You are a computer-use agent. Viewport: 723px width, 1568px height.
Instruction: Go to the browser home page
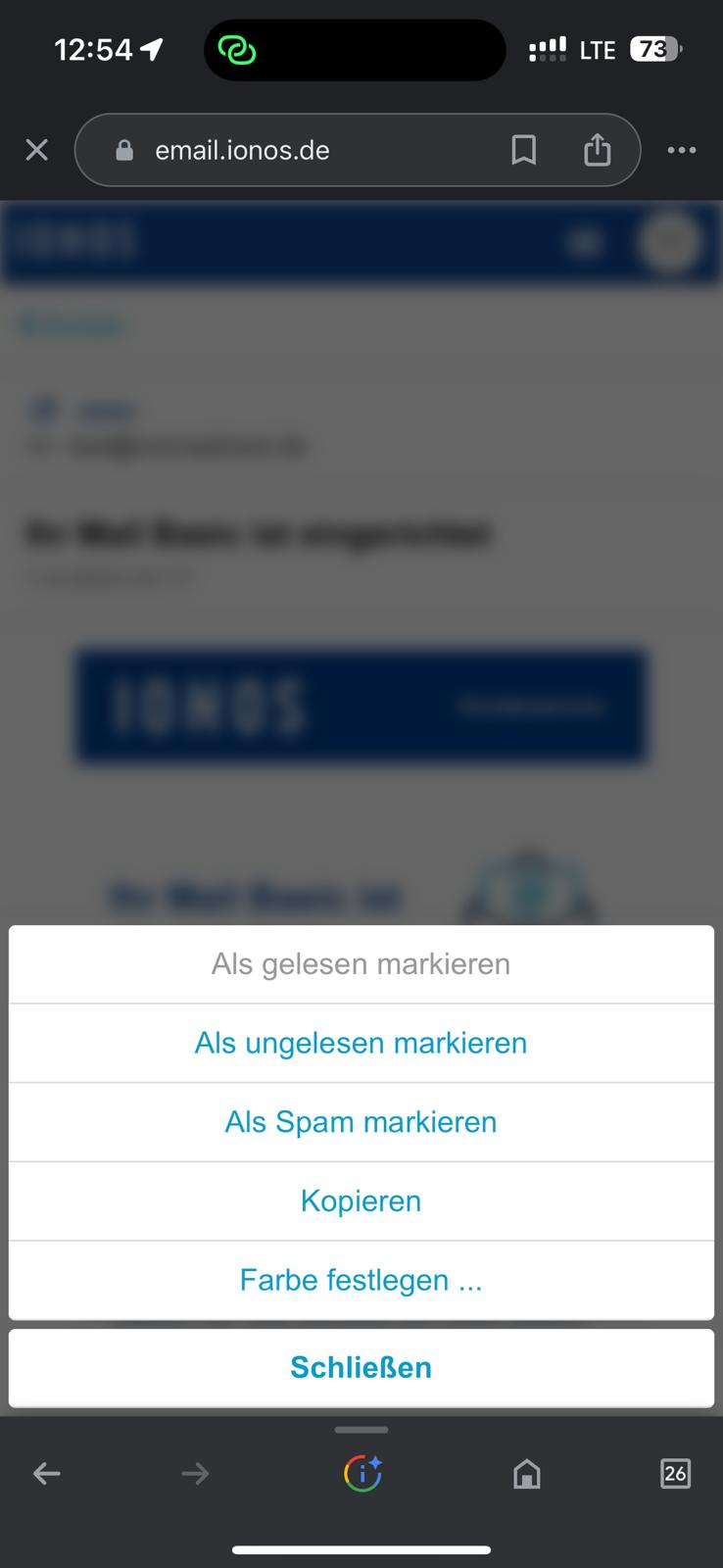[x=527, y=1473]
